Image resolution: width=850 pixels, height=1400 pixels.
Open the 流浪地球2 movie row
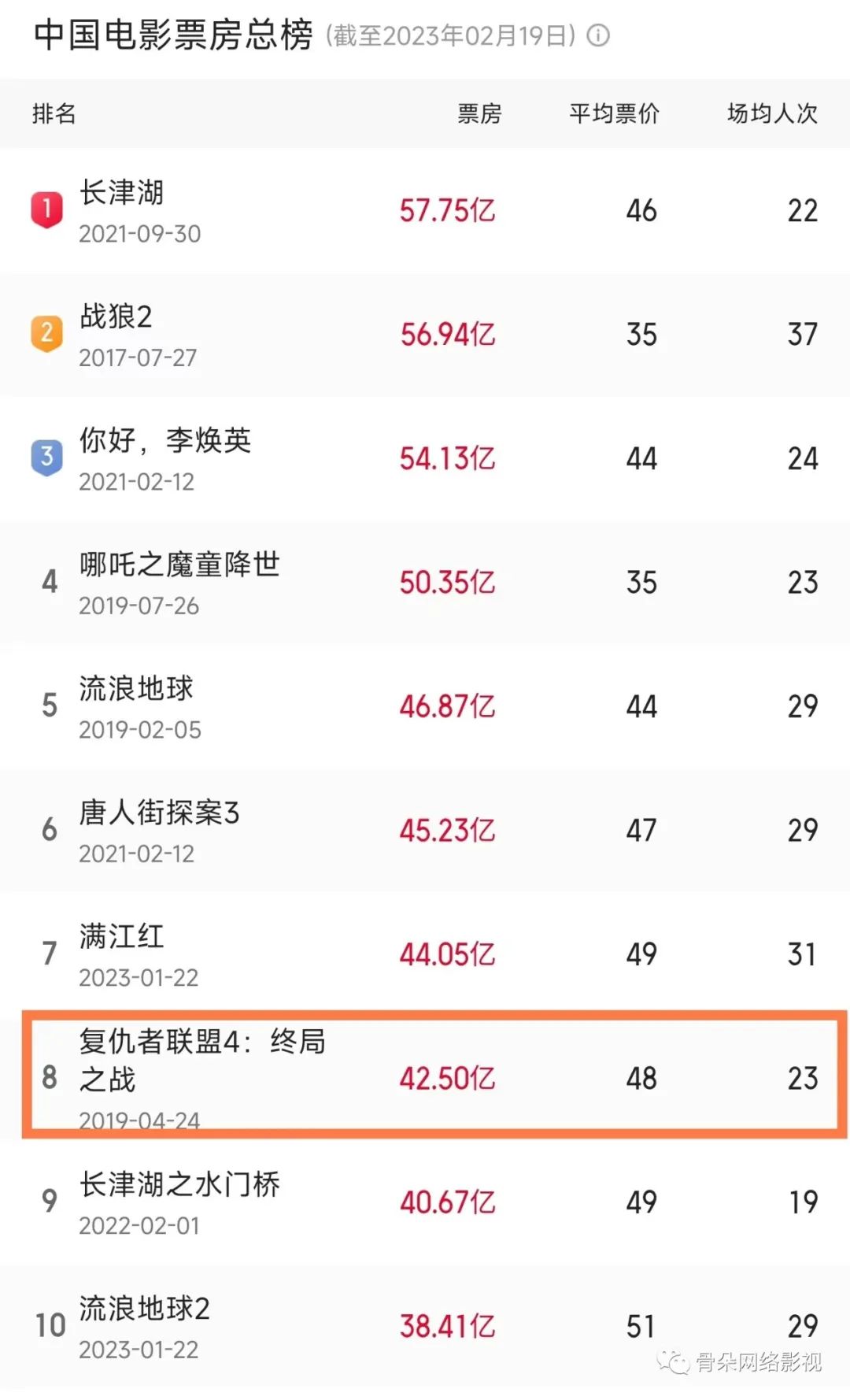(x=425, y=1327)
